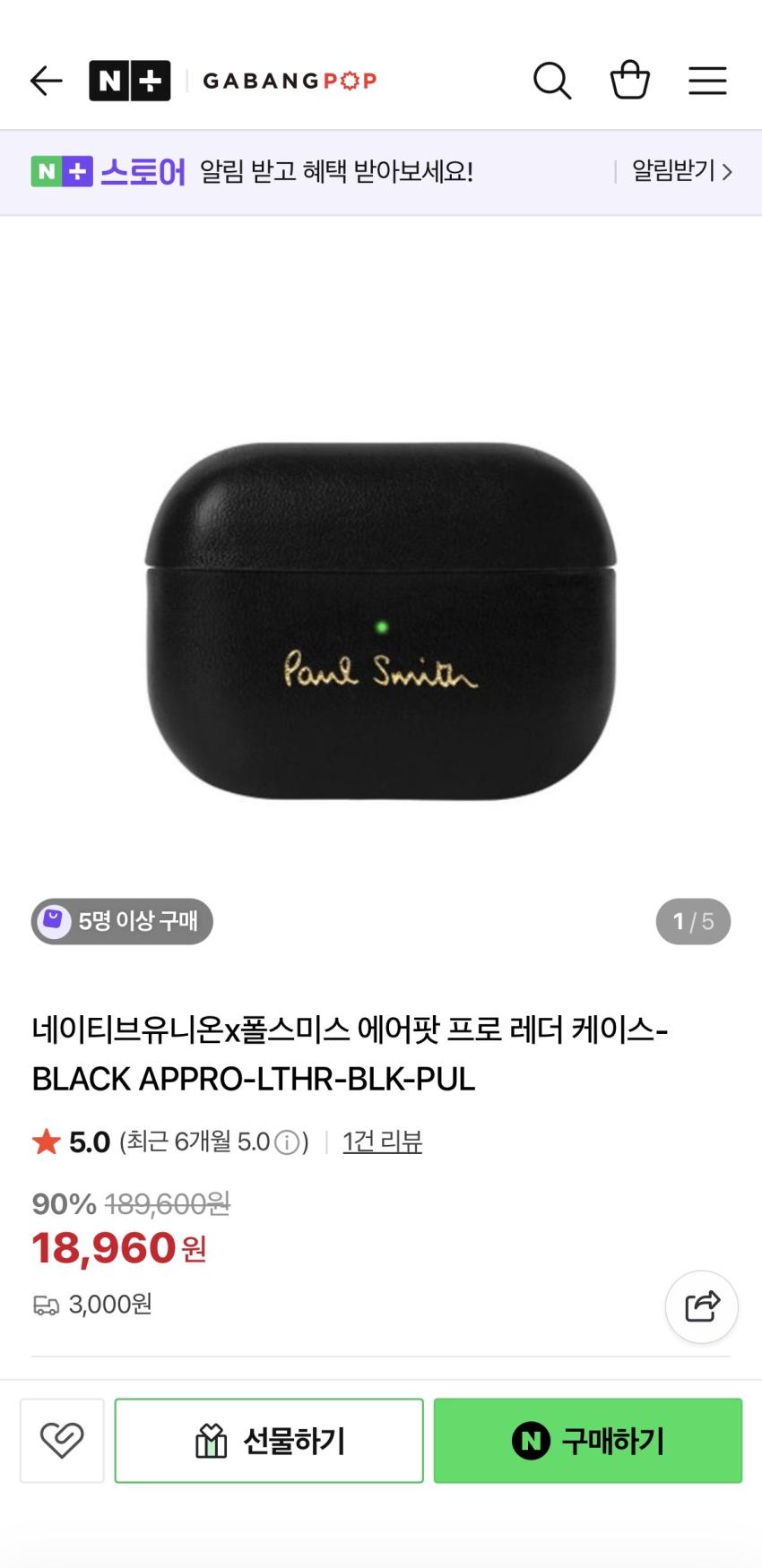
Task: Tap 알림받기 to get store alerts
Action: (681, 171)
